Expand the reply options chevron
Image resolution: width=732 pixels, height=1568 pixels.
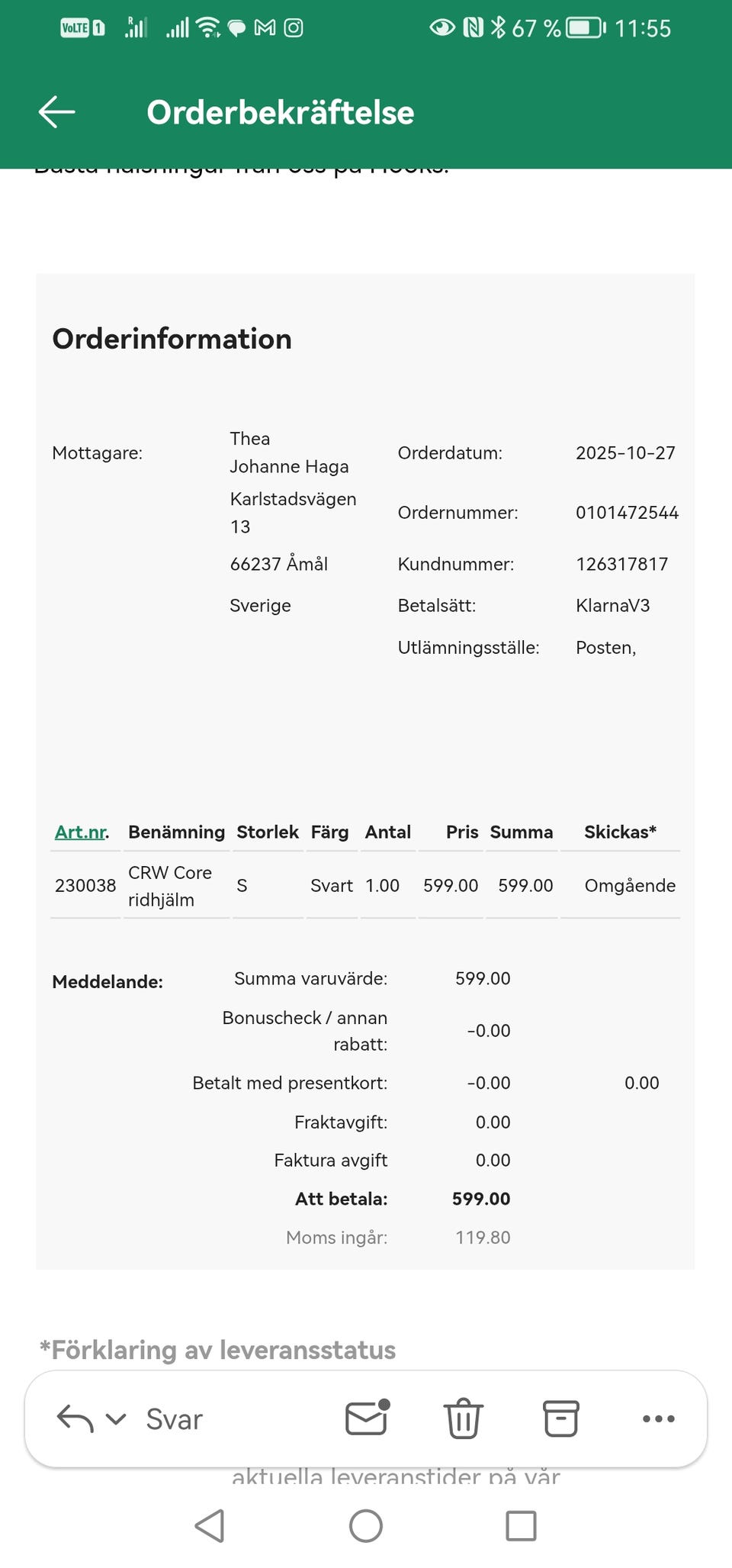click(116, 1419)
